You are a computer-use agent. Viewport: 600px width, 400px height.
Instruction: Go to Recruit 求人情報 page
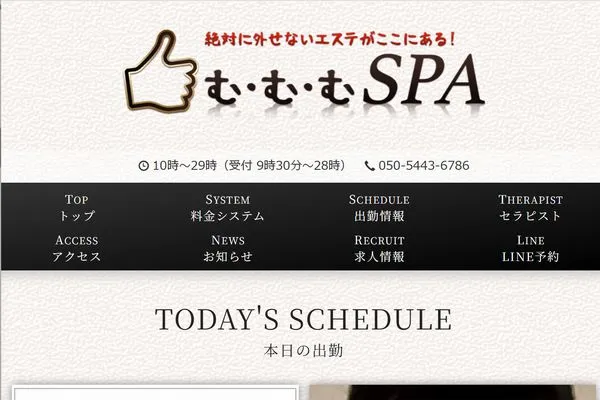pyautogui.click(x=379, y=248)
